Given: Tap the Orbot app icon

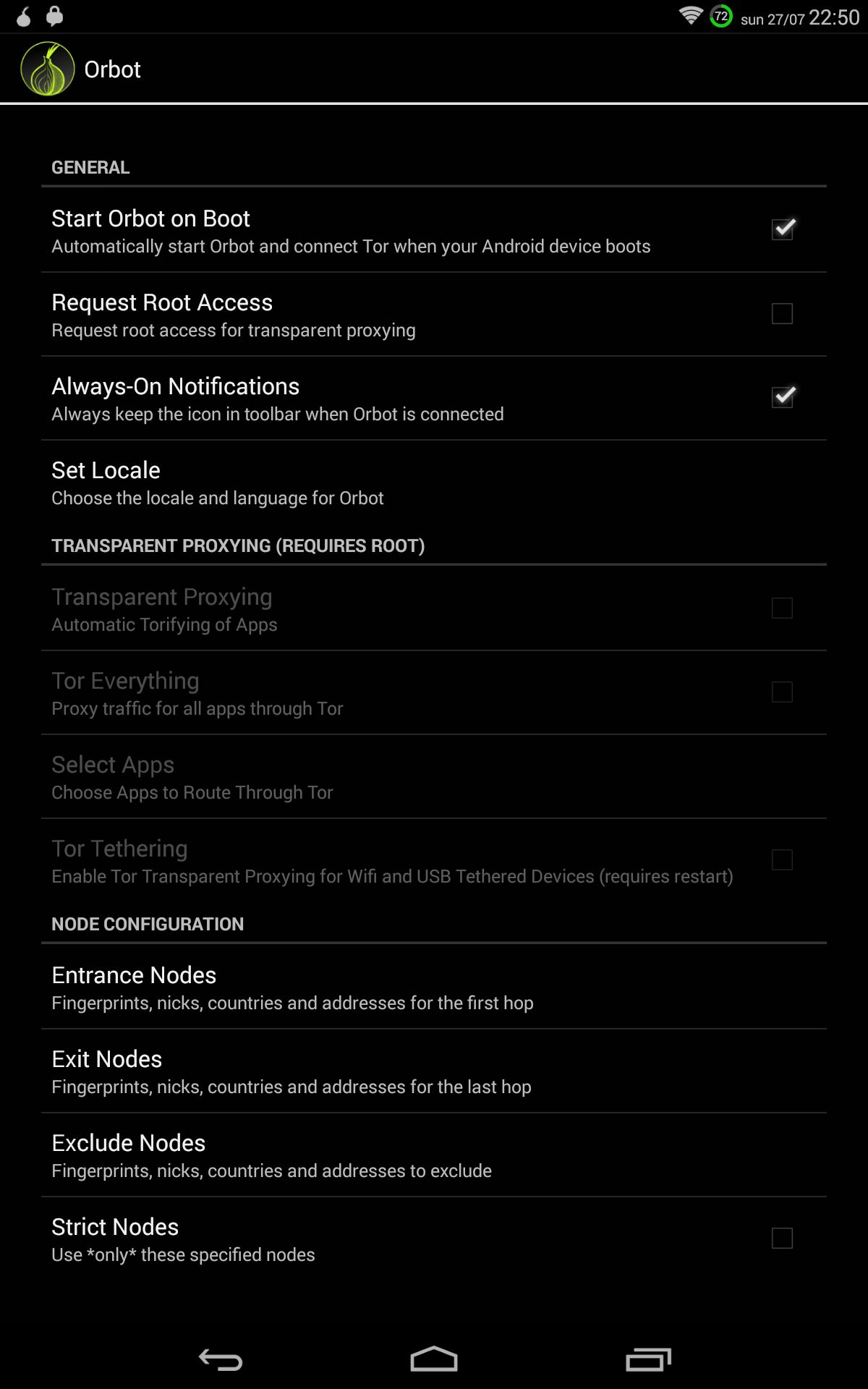Looking at the screenshot, I should tap(48, 69).
